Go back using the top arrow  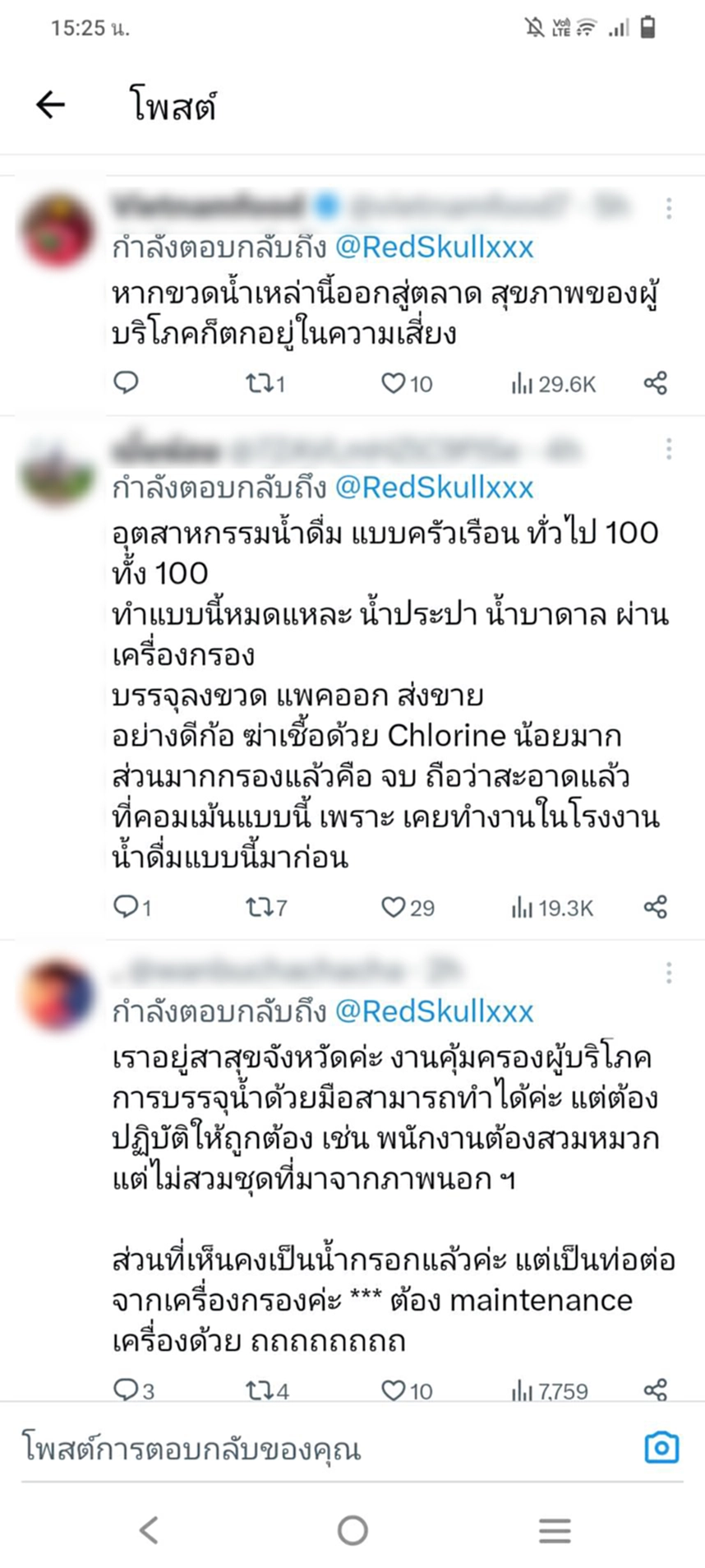[x=51, y=104]
